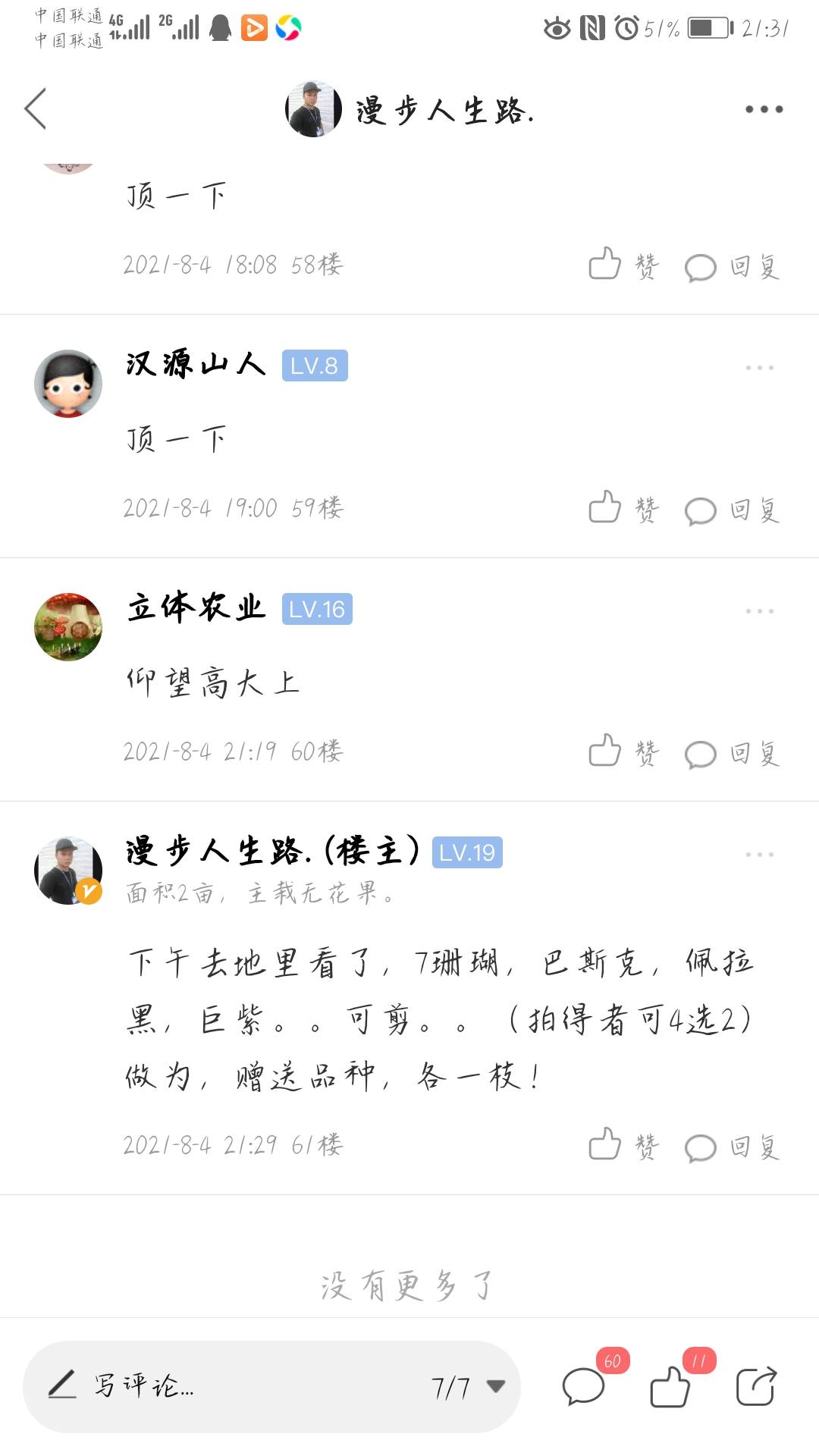Image resolution: width=819 pixels, height=1456 pixels.
Task: Reply to 立体农业's comment
Action: (733, 754)
